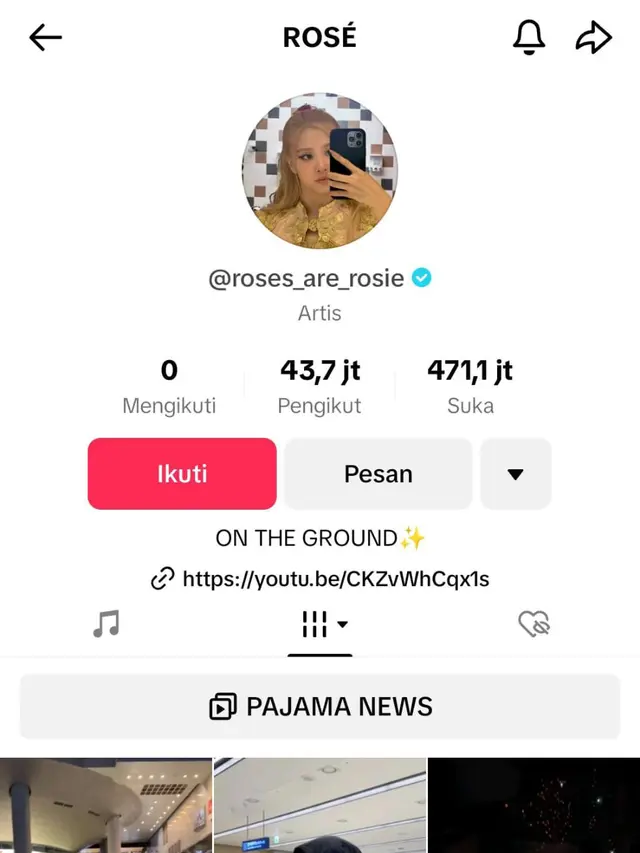640x853 pixels.
Task: View ROSÉ's profile picture
Action: 320,171
